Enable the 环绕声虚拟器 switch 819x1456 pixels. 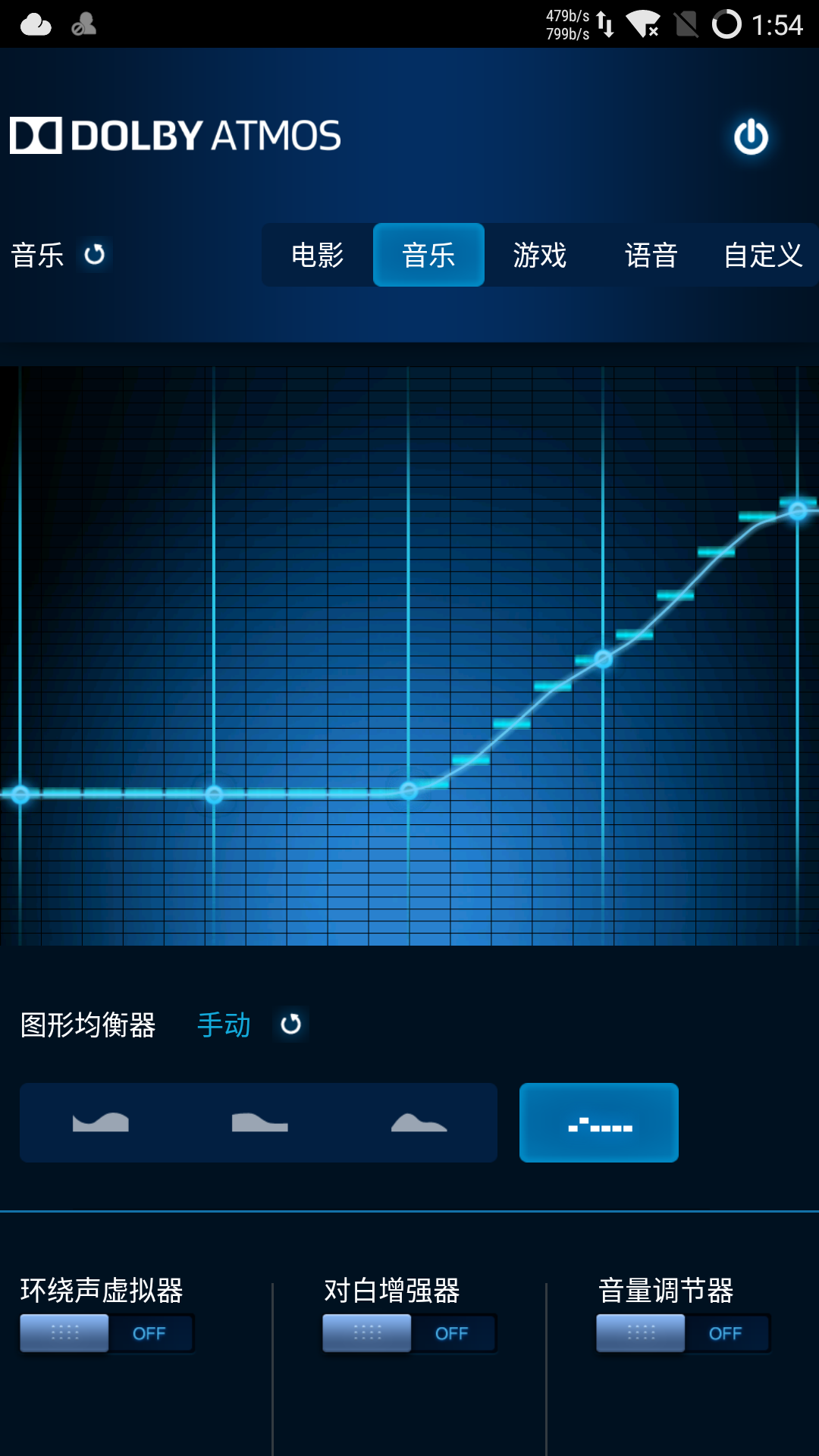pos(107,1333)
